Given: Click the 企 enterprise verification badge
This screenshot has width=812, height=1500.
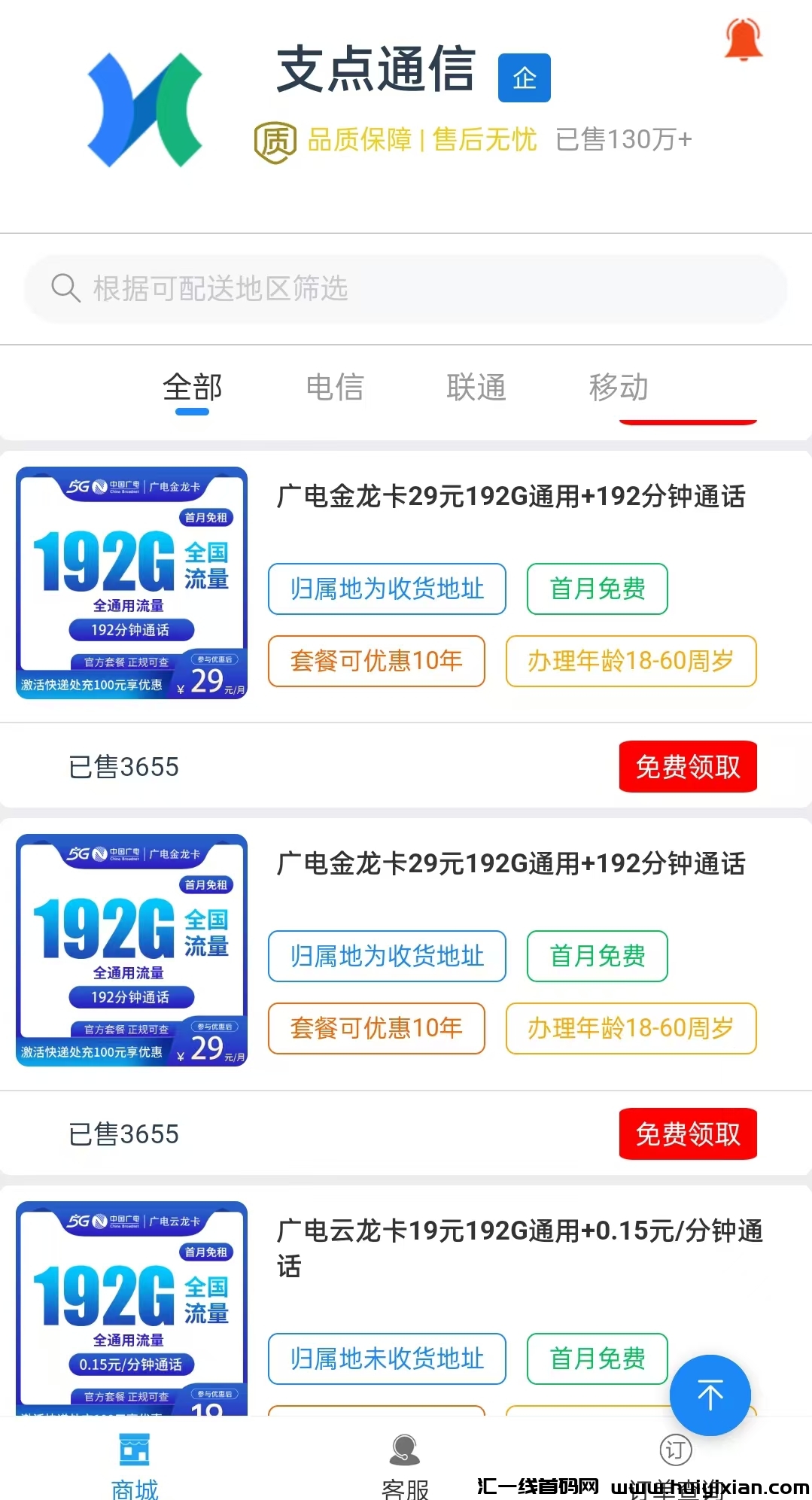Looking at the screenshot, I should pyautogui.click(x=525, y=77).
